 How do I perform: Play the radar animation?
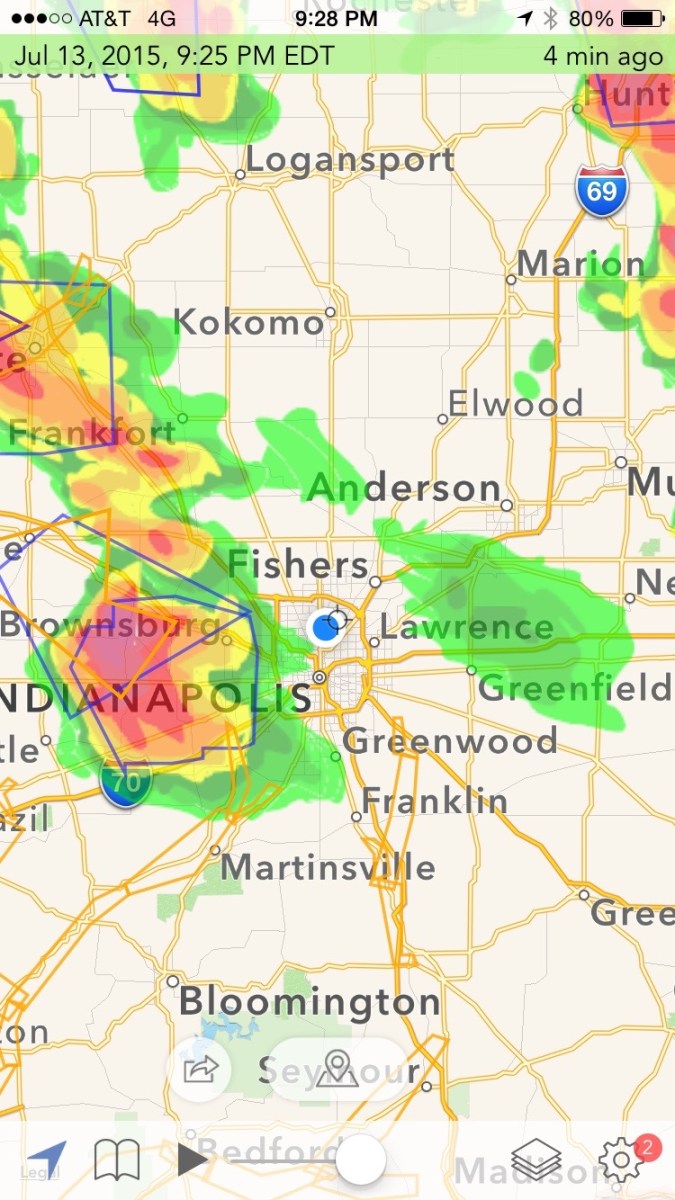pos(193,1159)
